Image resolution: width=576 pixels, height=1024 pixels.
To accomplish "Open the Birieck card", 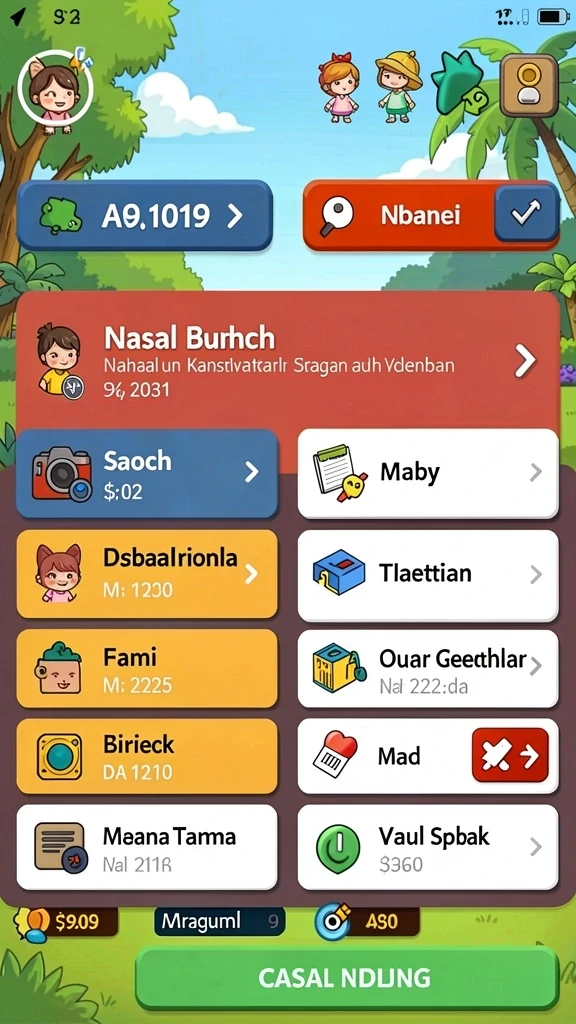I will [148, 756].
